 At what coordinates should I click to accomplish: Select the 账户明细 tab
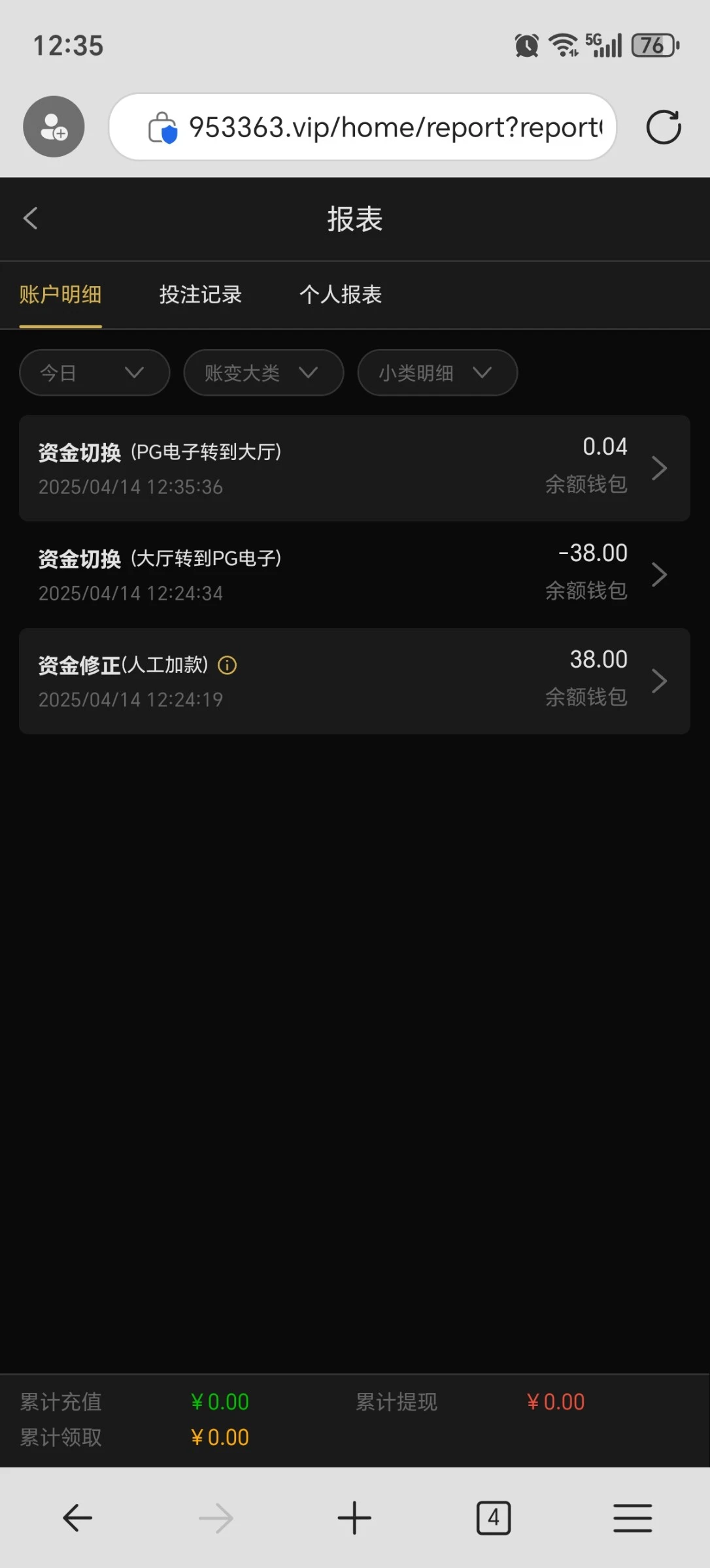(x=60, y=295)
